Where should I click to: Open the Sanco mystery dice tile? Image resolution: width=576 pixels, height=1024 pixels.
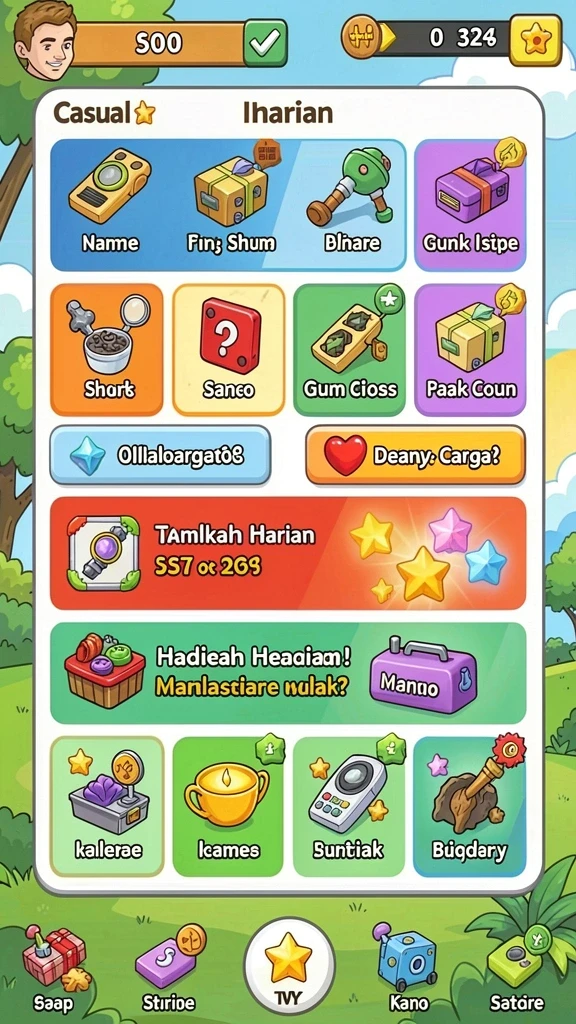229,349
